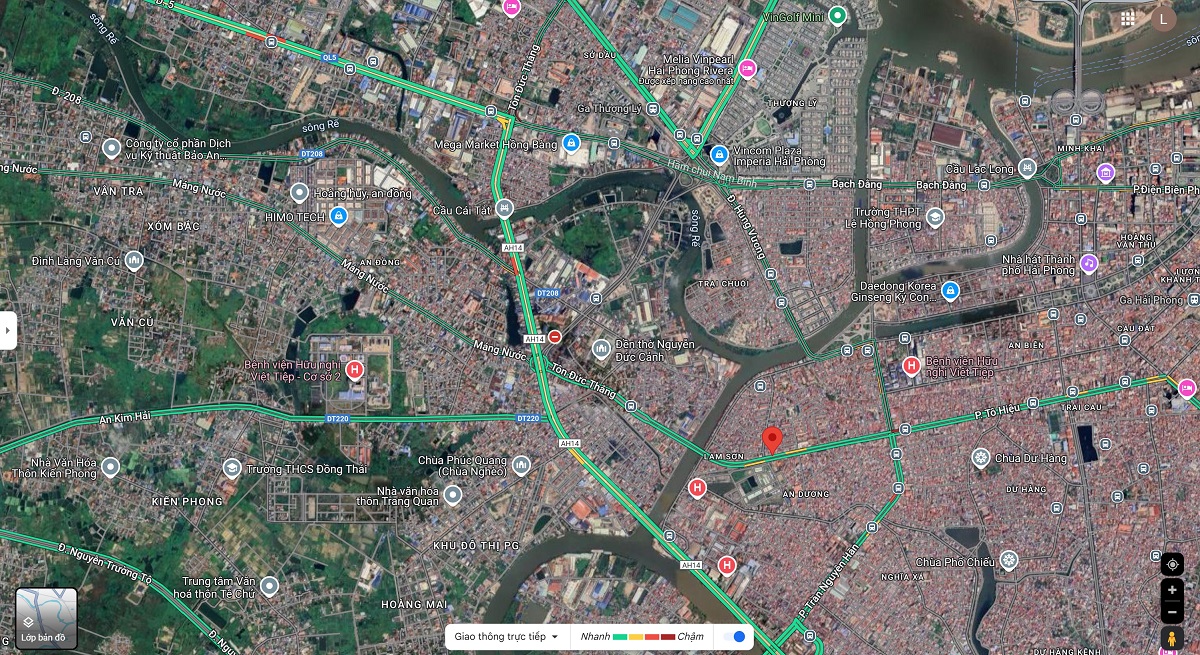Activate Street View pegman
This screenshot has height=655, width=1200.
click(1172, 639)
